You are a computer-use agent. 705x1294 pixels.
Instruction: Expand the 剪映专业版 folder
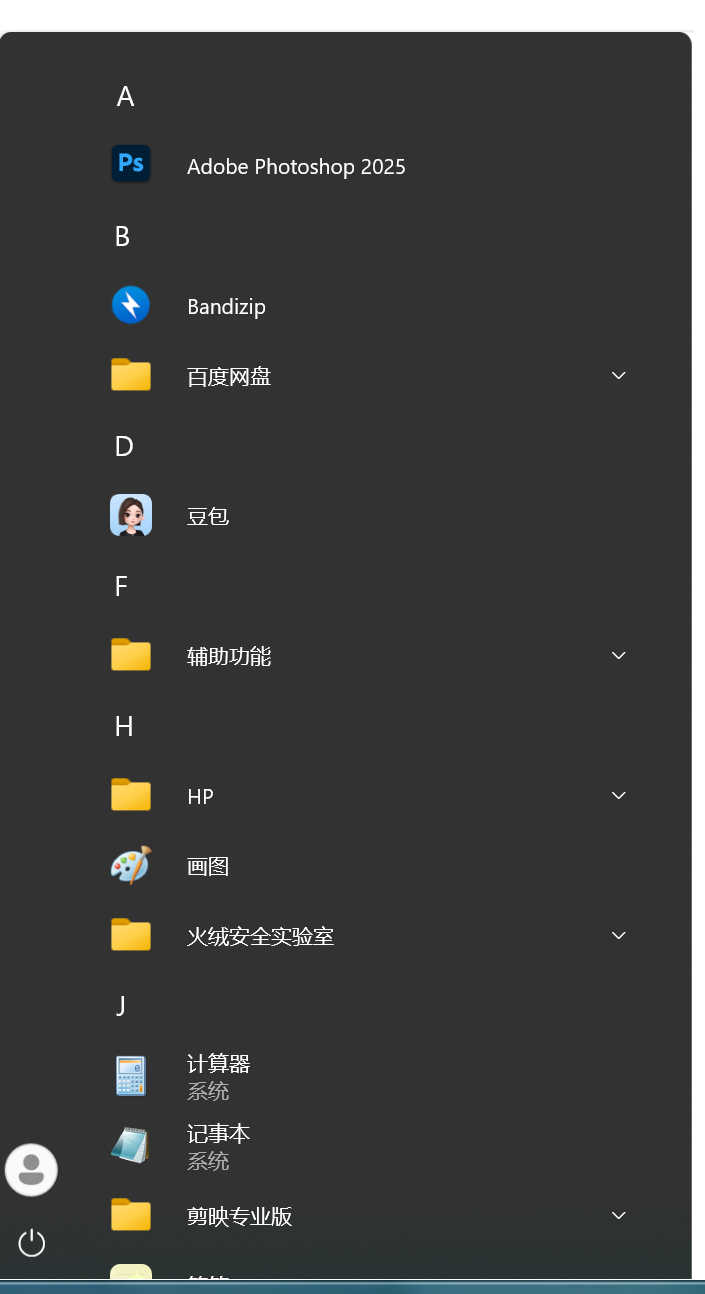618,1216
